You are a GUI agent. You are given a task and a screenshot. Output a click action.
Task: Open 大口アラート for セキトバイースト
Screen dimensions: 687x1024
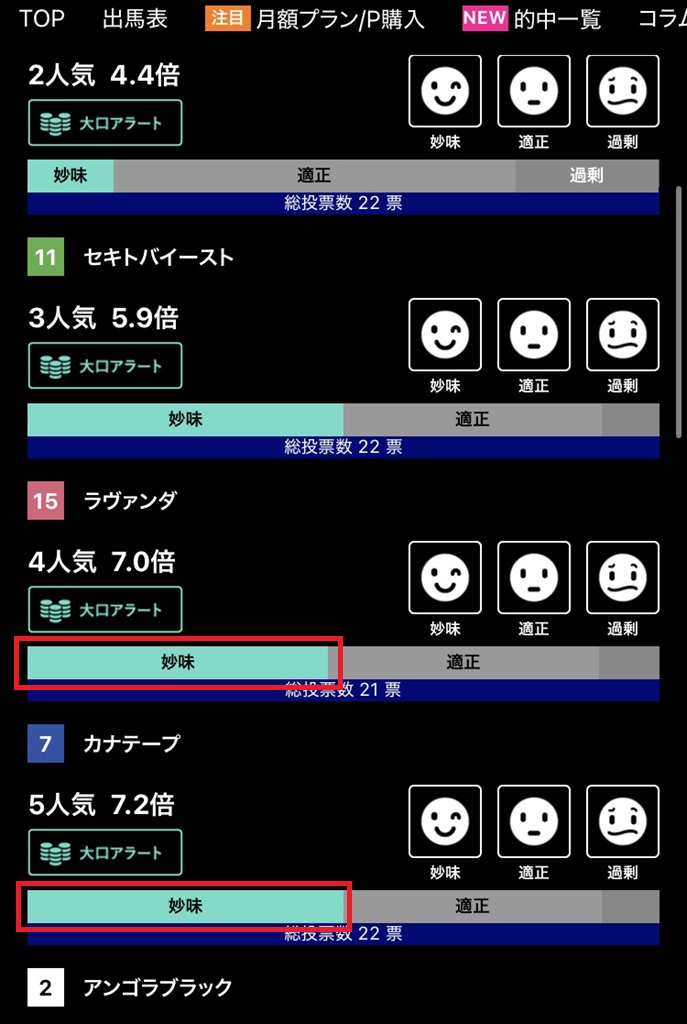tap(105, 366)
